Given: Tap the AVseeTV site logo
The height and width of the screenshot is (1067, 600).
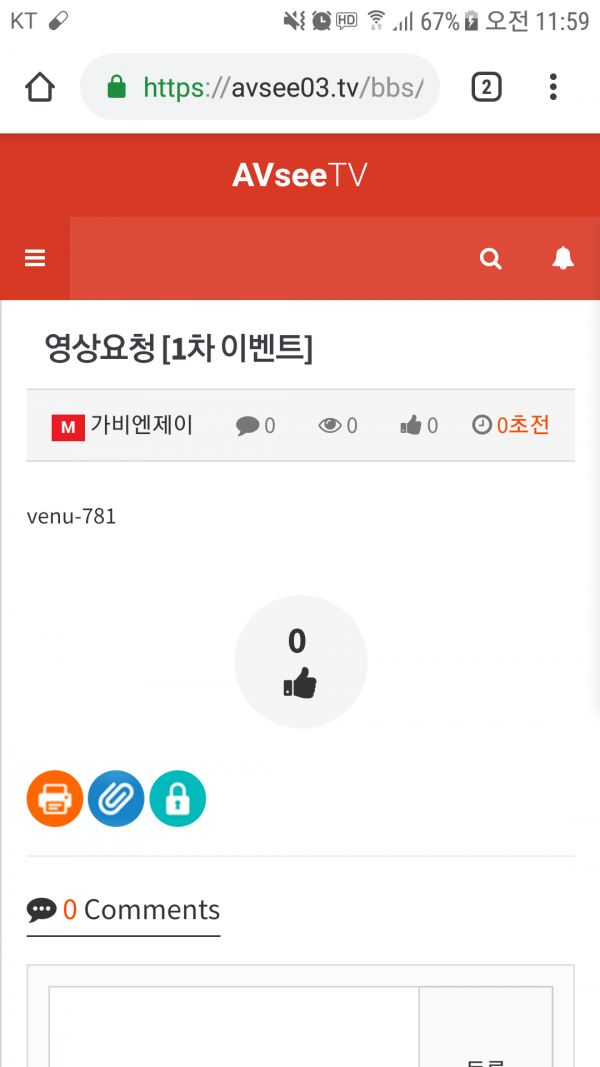Looking at the screenshot, I should pos(299,176).
